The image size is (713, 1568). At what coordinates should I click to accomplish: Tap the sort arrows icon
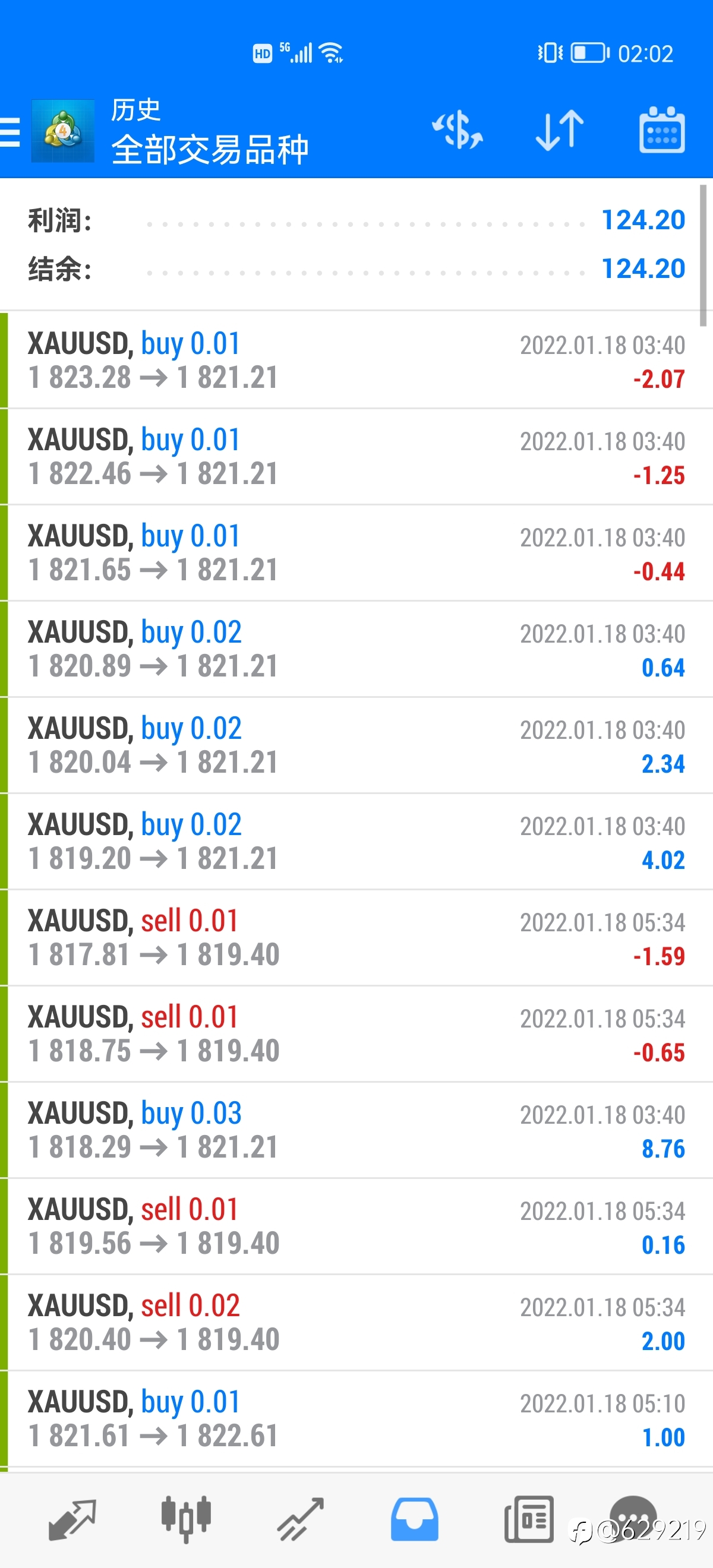[x=560, y=129]
